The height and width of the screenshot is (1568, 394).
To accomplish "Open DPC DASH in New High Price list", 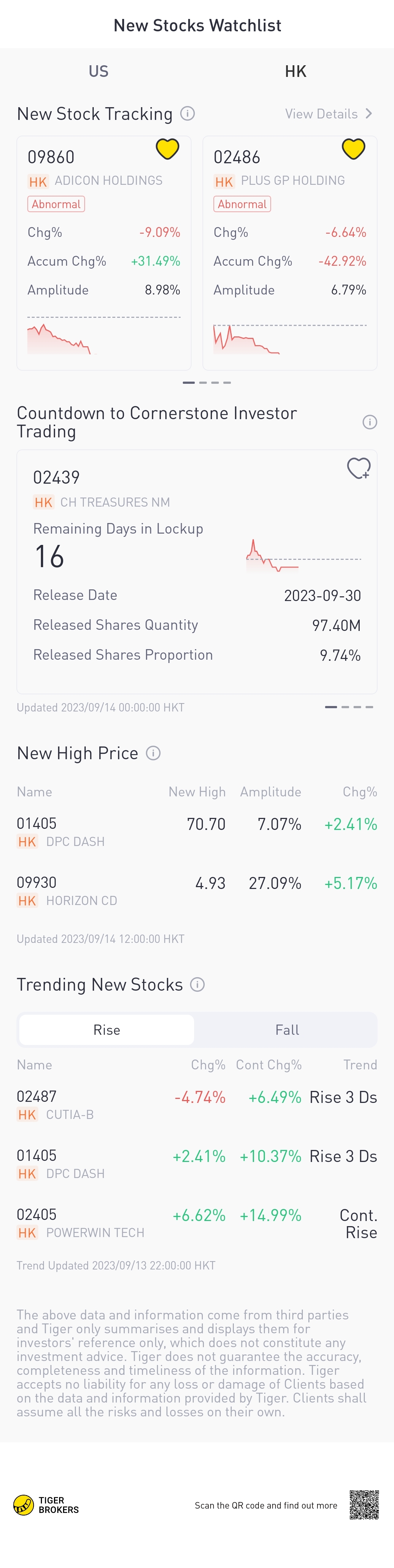I will (x=197, y=831).
